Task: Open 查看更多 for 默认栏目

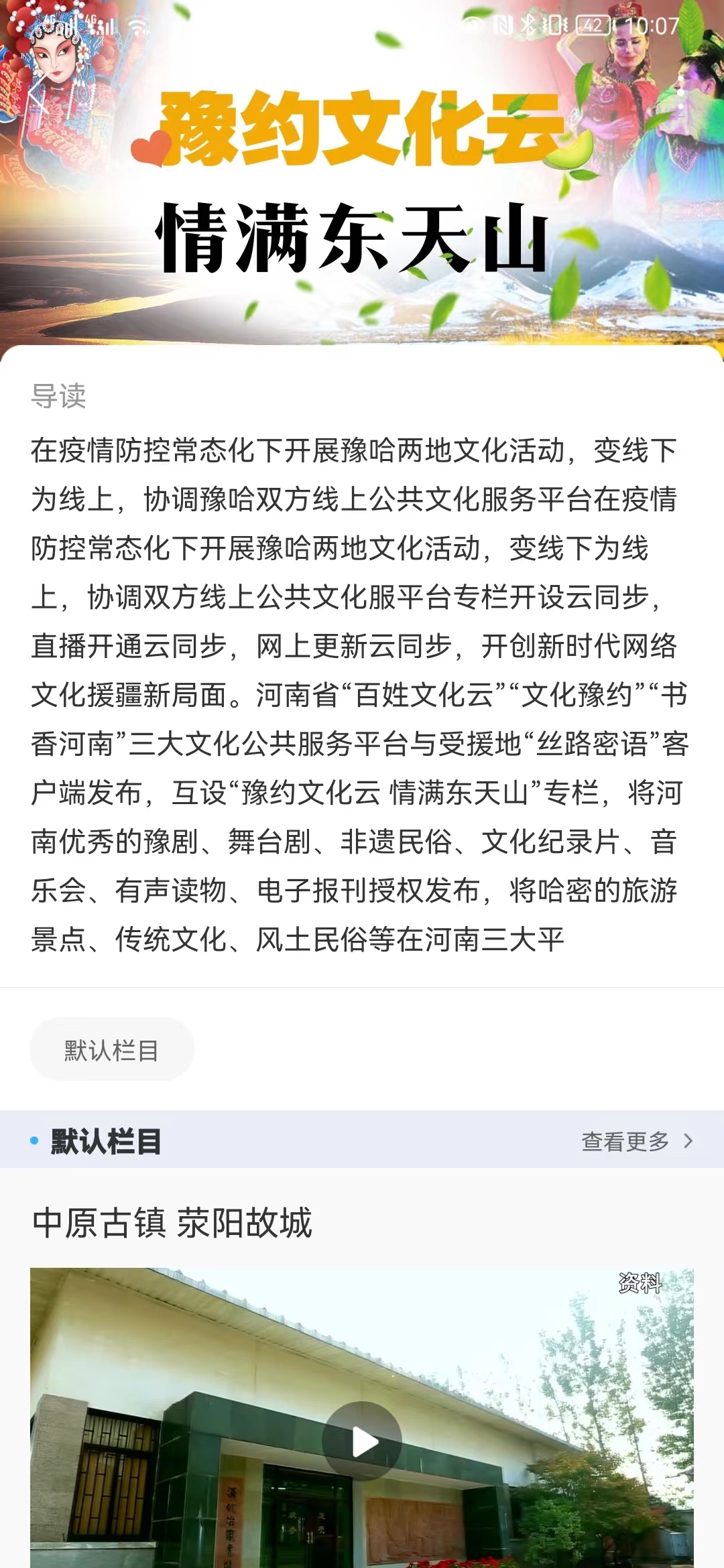Action: pos(636,1140)
